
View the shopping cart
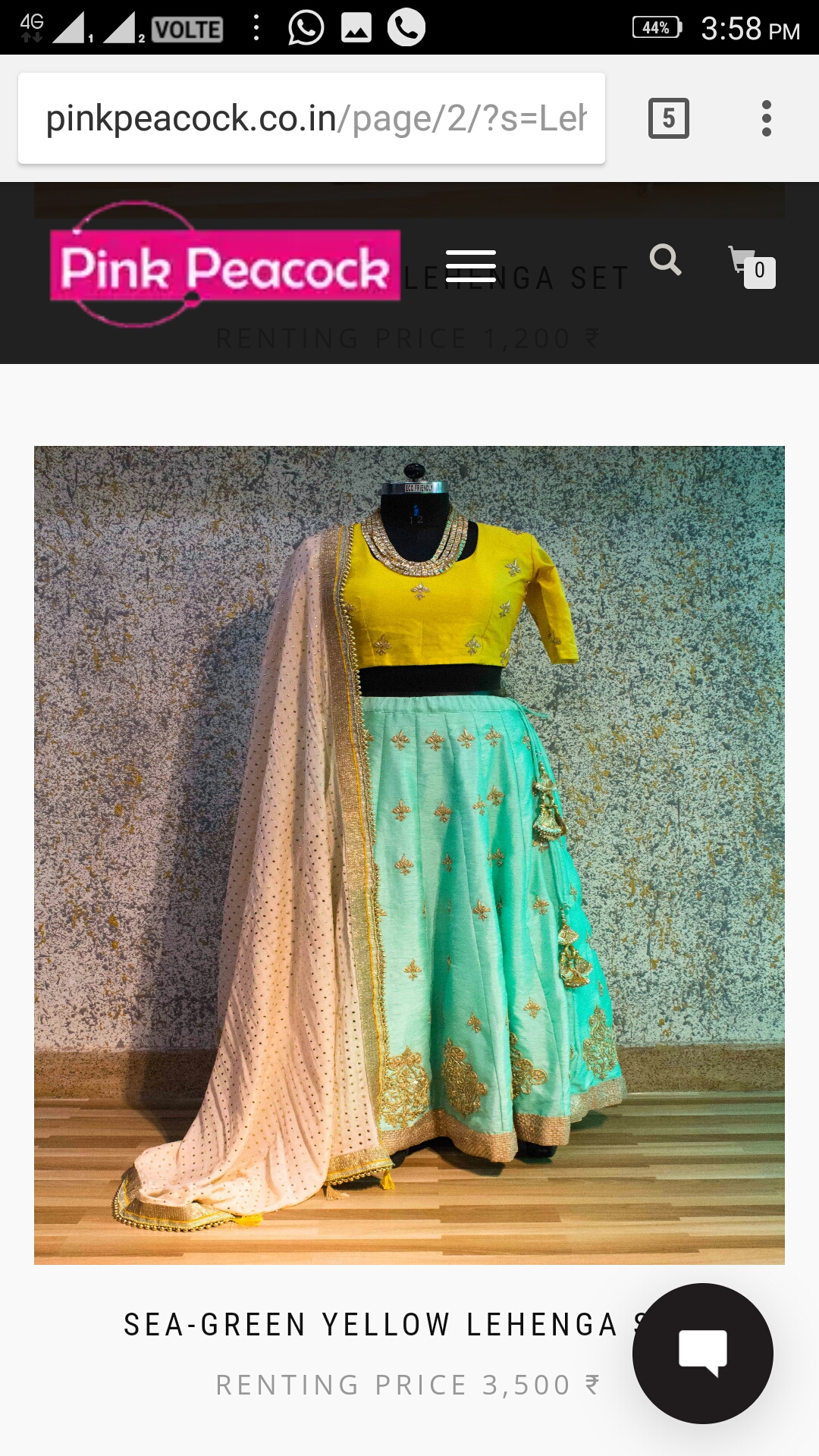751,265
